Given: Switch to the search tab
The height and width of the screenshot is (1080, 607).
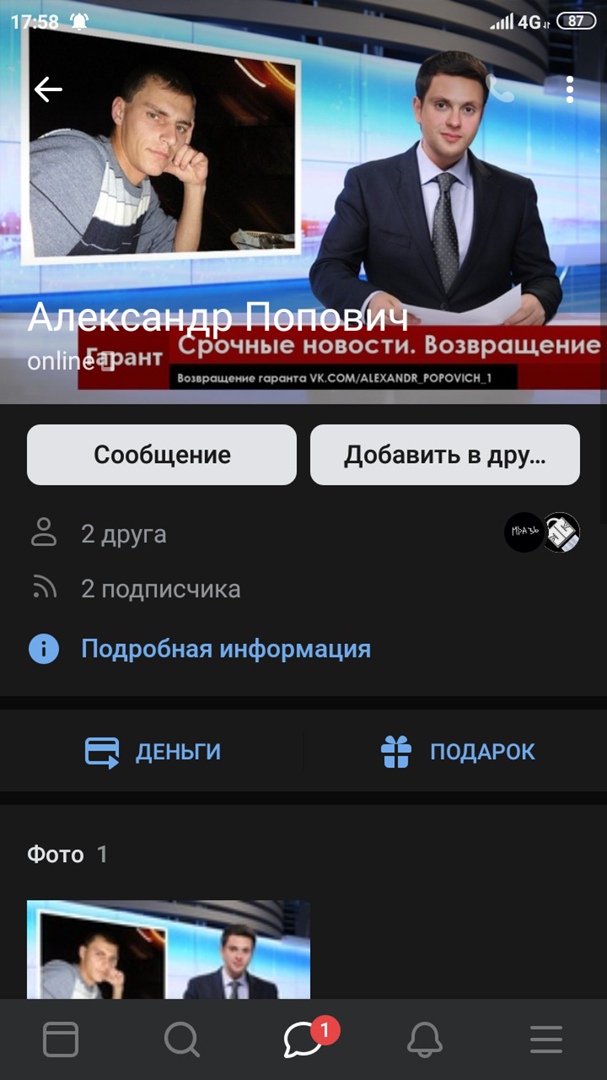Looking at the screenshot, I should [182, 1040].
